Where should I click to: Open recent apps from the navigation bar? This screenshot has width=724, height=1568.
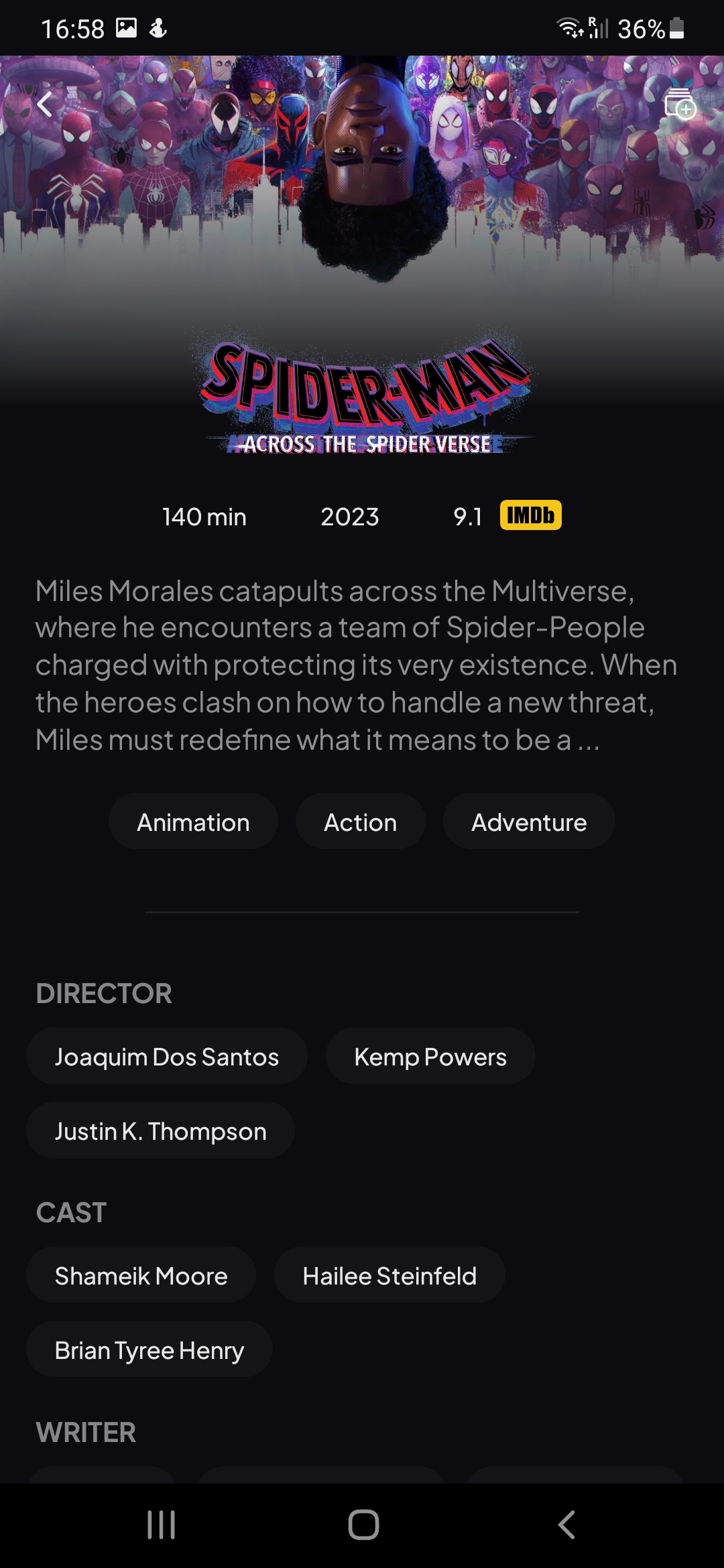[161, 1524]
